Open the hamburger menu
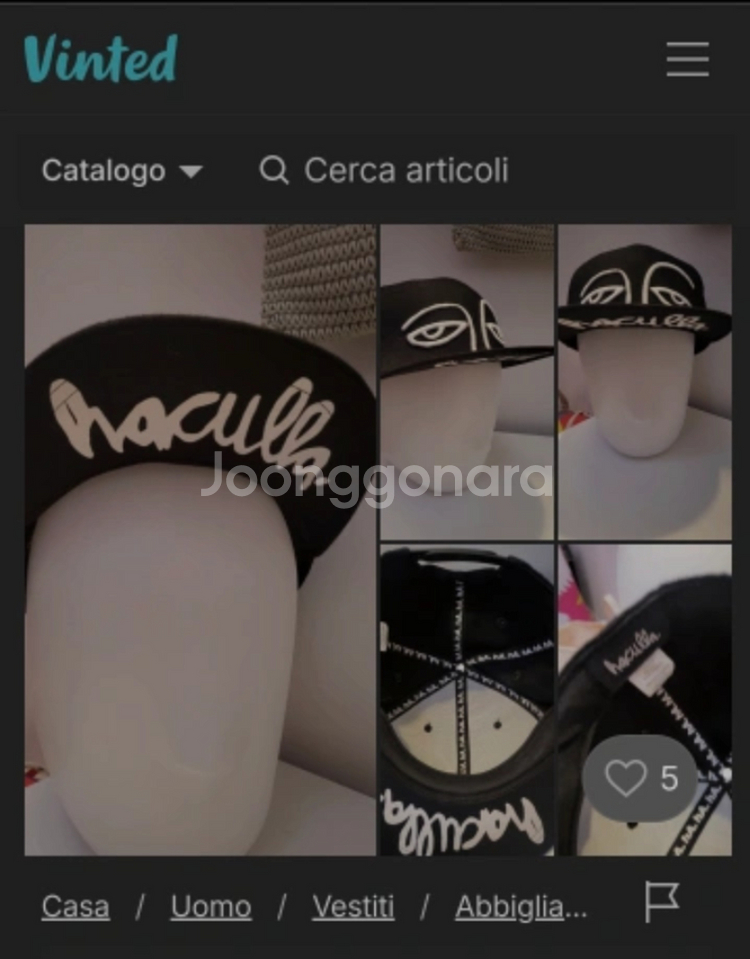The image size is (750, 959). (x=687, y=60)
